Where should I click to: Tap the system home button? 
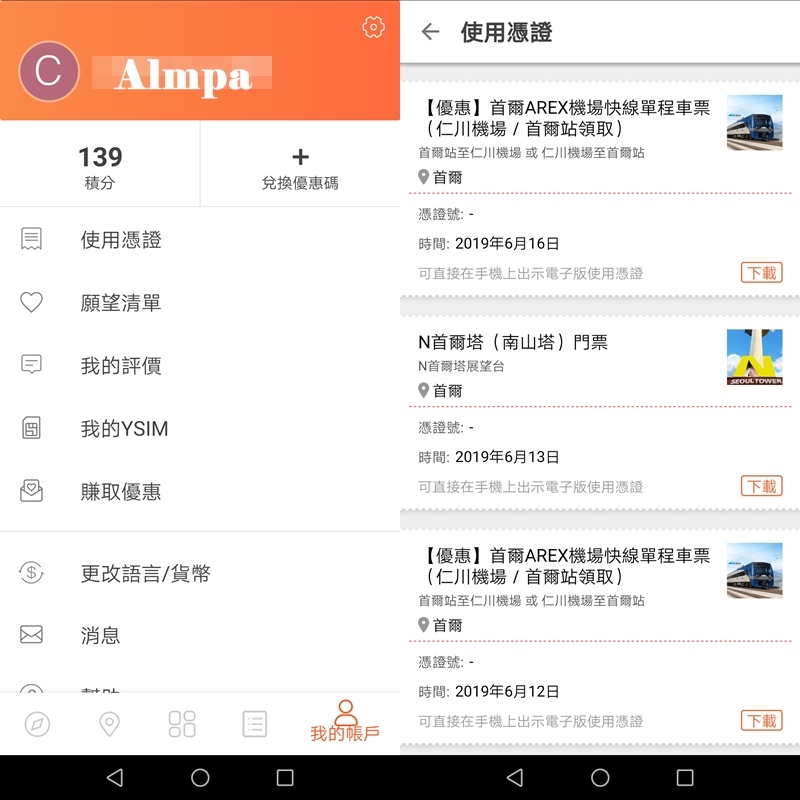click(200, 777)
